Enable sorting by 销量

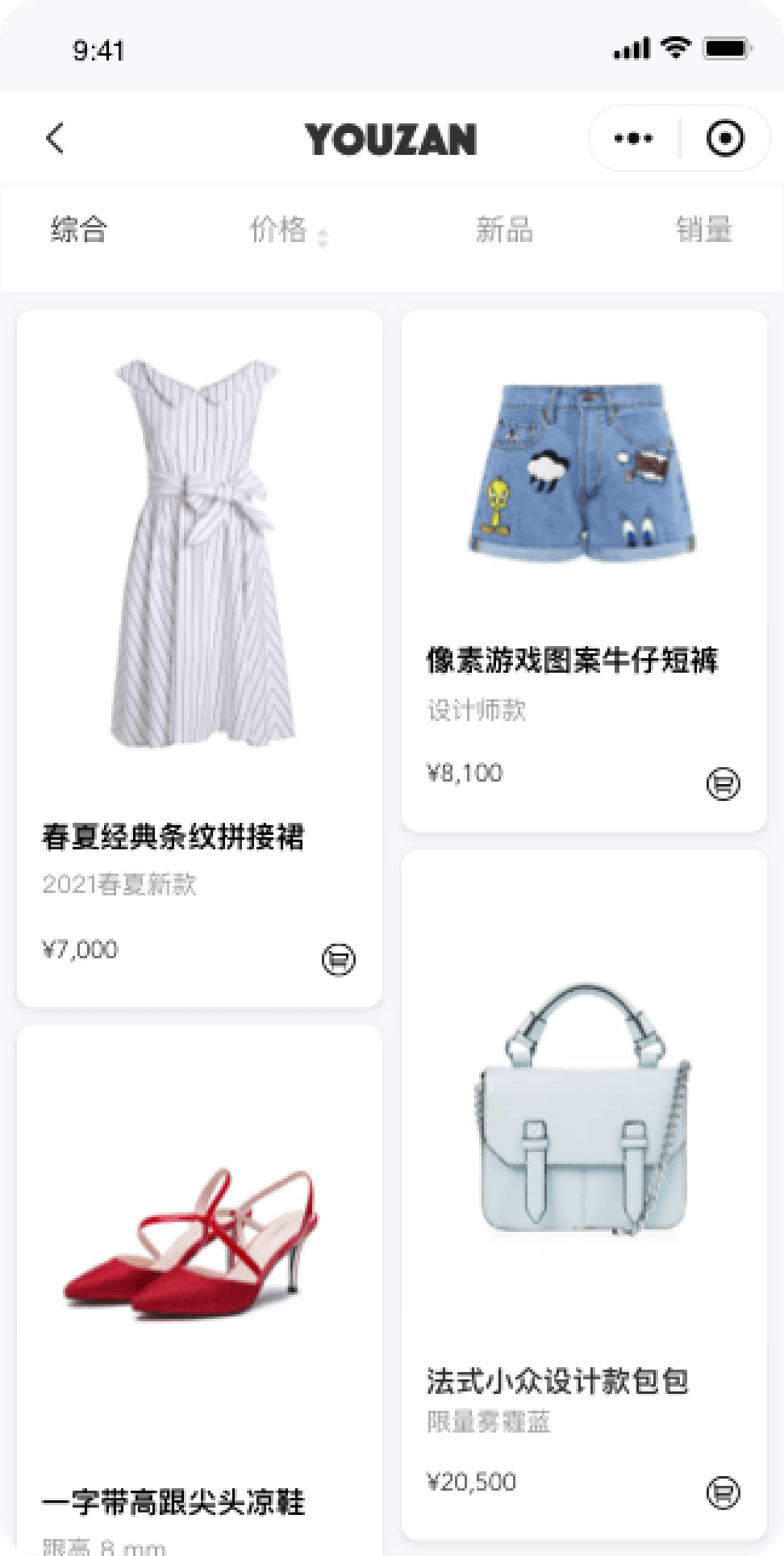click(705, 231)
